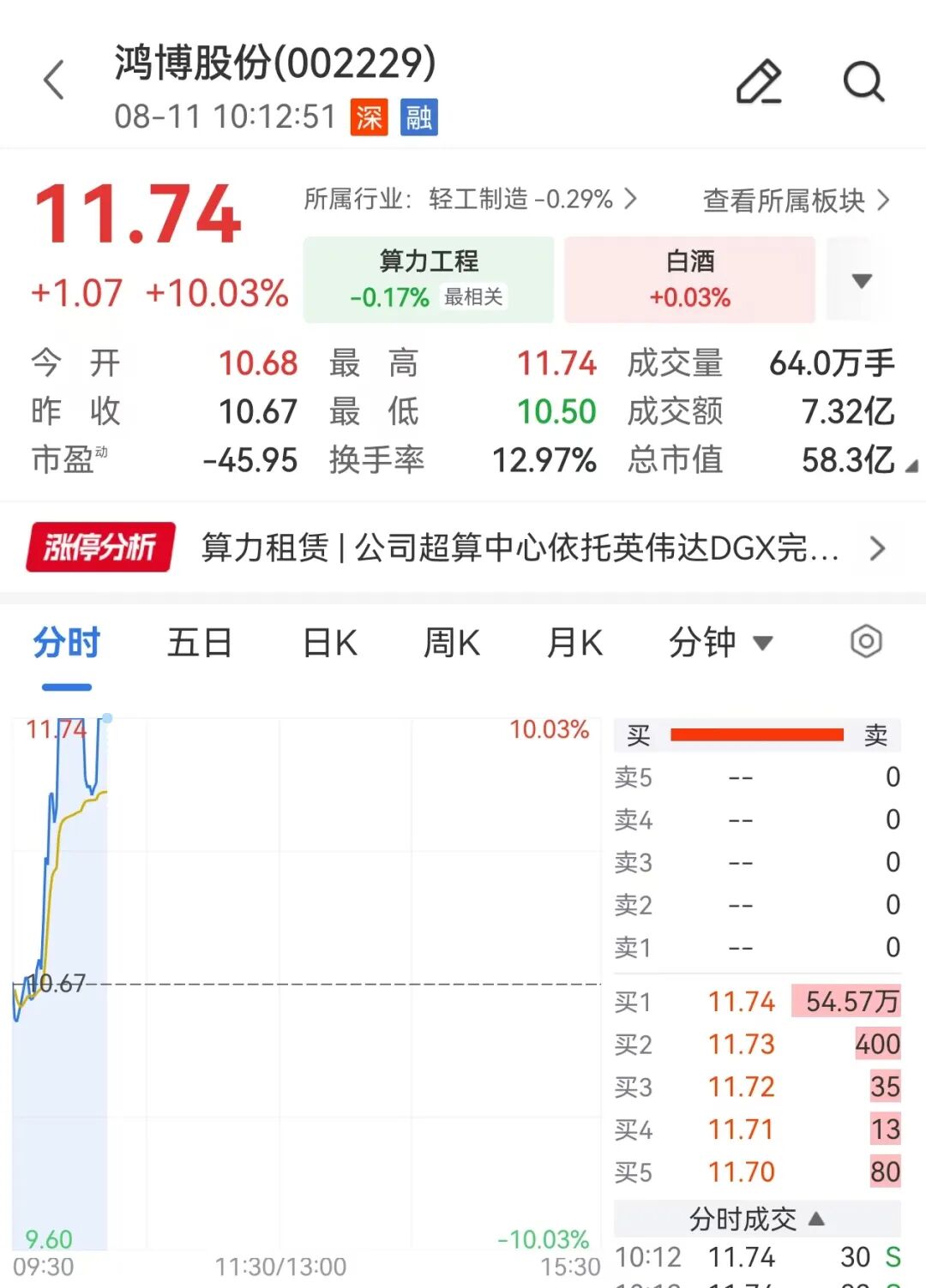Open the edit pencil icon
The image size is (926, 1288).
[x=760, y=81]
